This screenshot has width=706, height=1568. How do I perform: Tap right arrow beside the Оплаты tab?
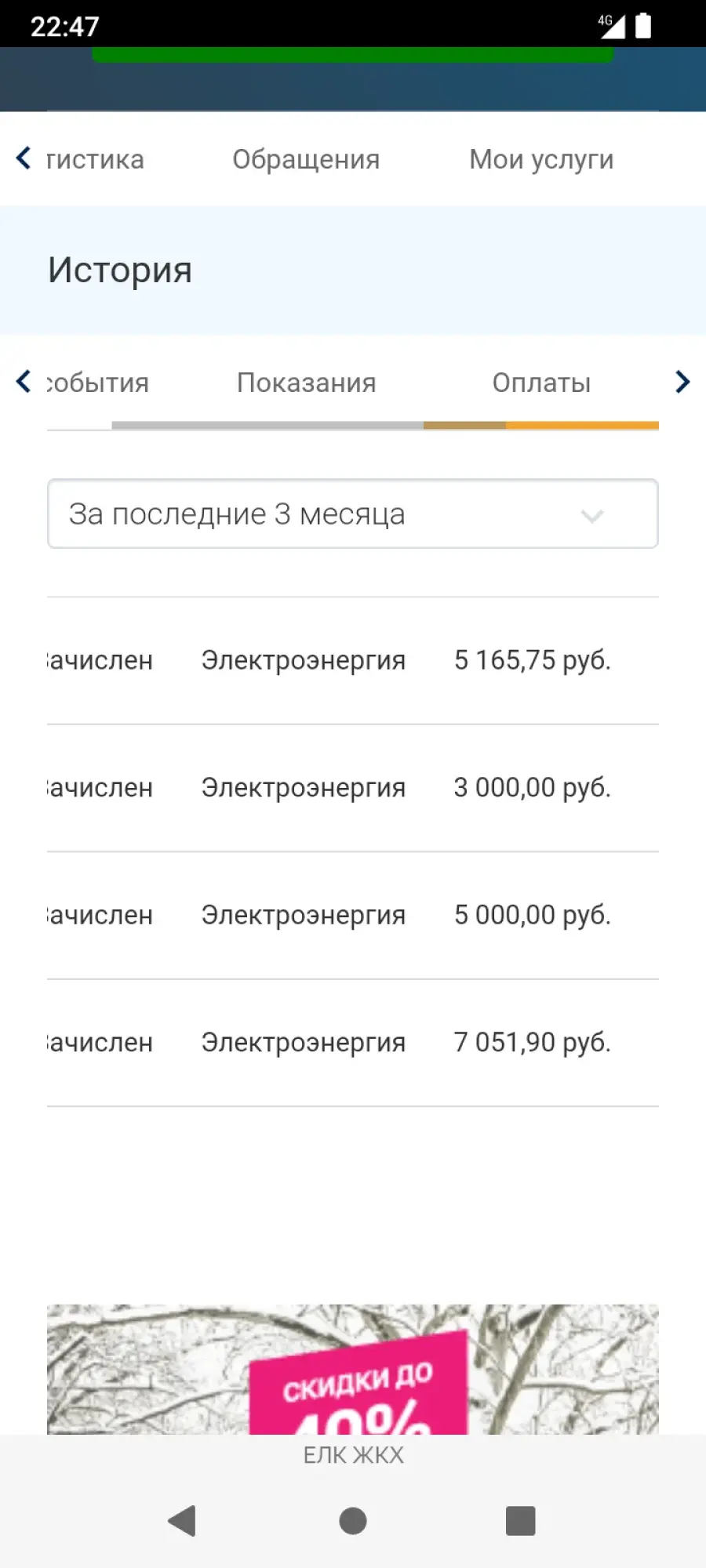tap(682, 382)
